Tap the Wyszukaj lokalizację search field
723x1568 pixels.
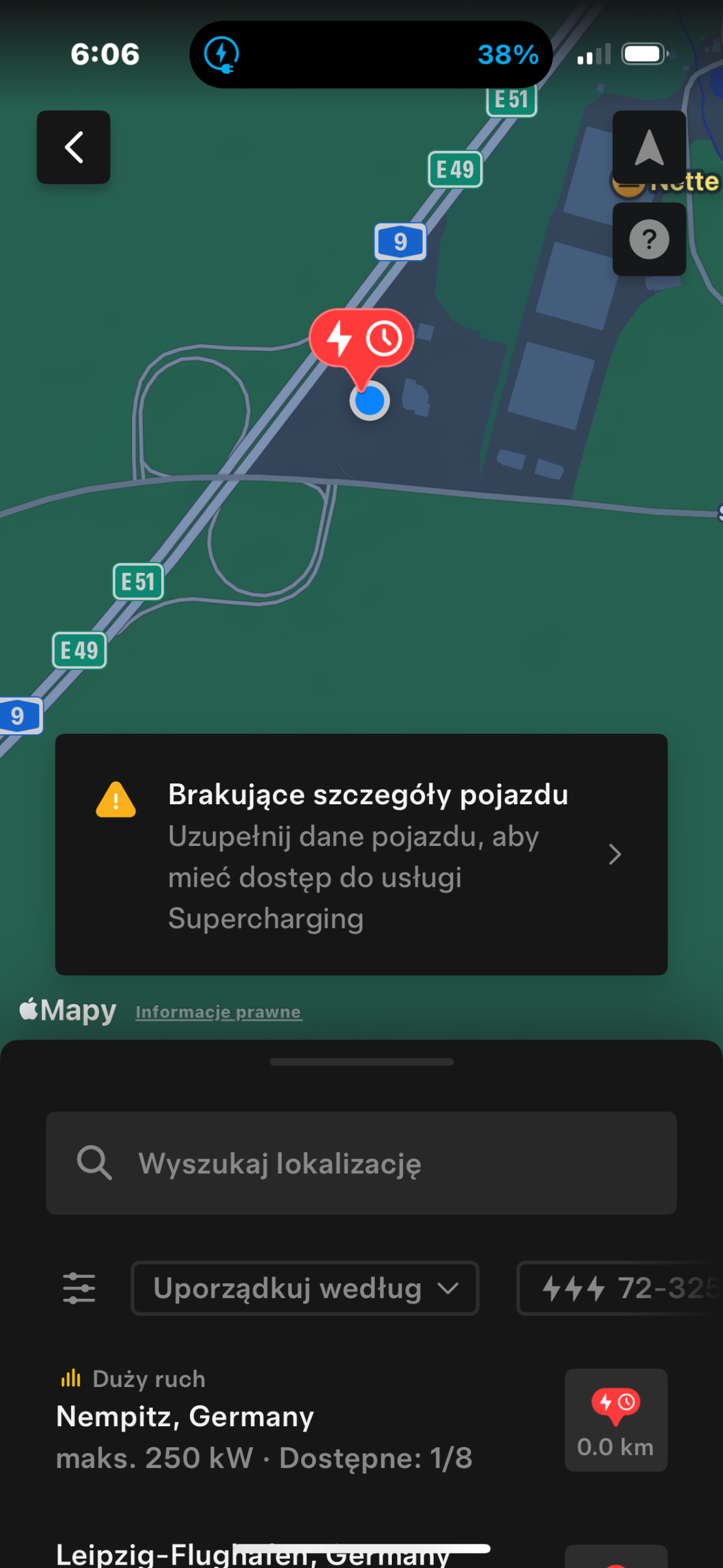(x=361, y=1163)
